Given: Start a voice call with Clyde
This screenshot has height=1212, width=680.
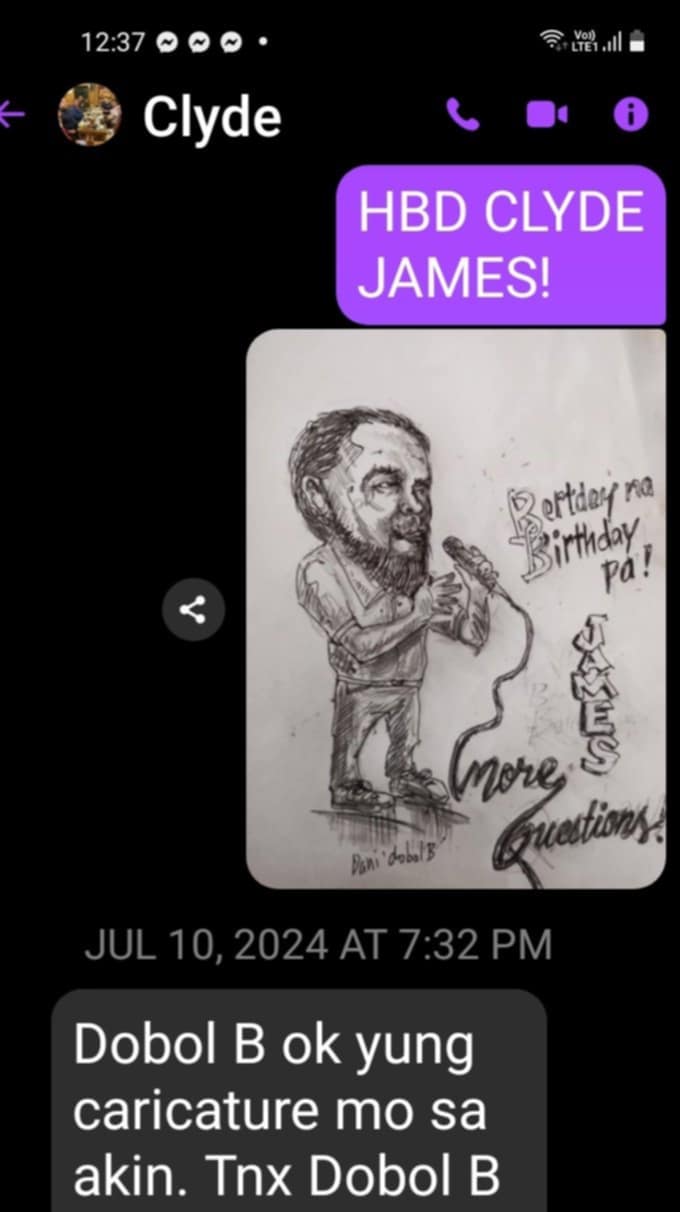Looking at the screenshot, I should coord(463,116).
